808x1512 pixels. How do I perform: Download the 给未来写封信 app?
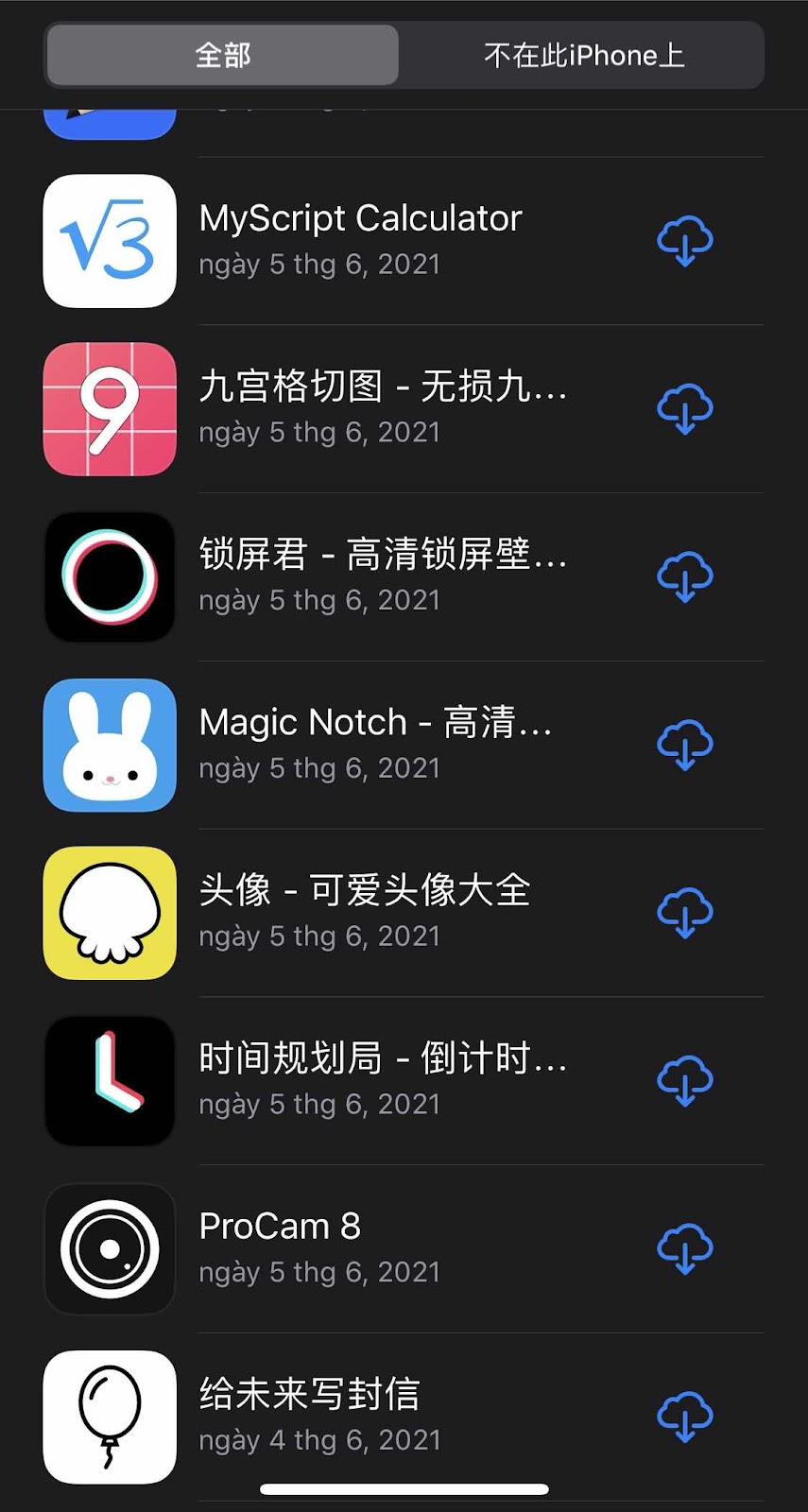tap(685, 1417)
